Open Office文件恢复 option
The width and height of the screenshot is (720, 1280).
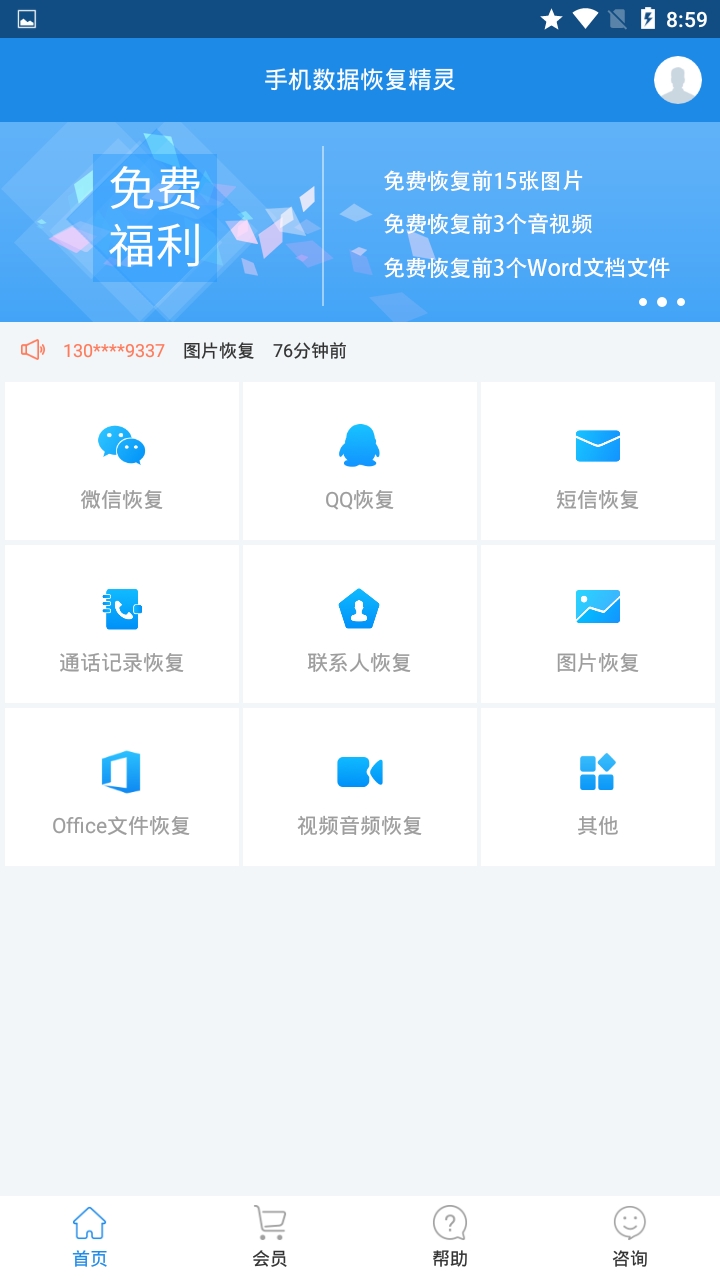[x=122, y=788]
